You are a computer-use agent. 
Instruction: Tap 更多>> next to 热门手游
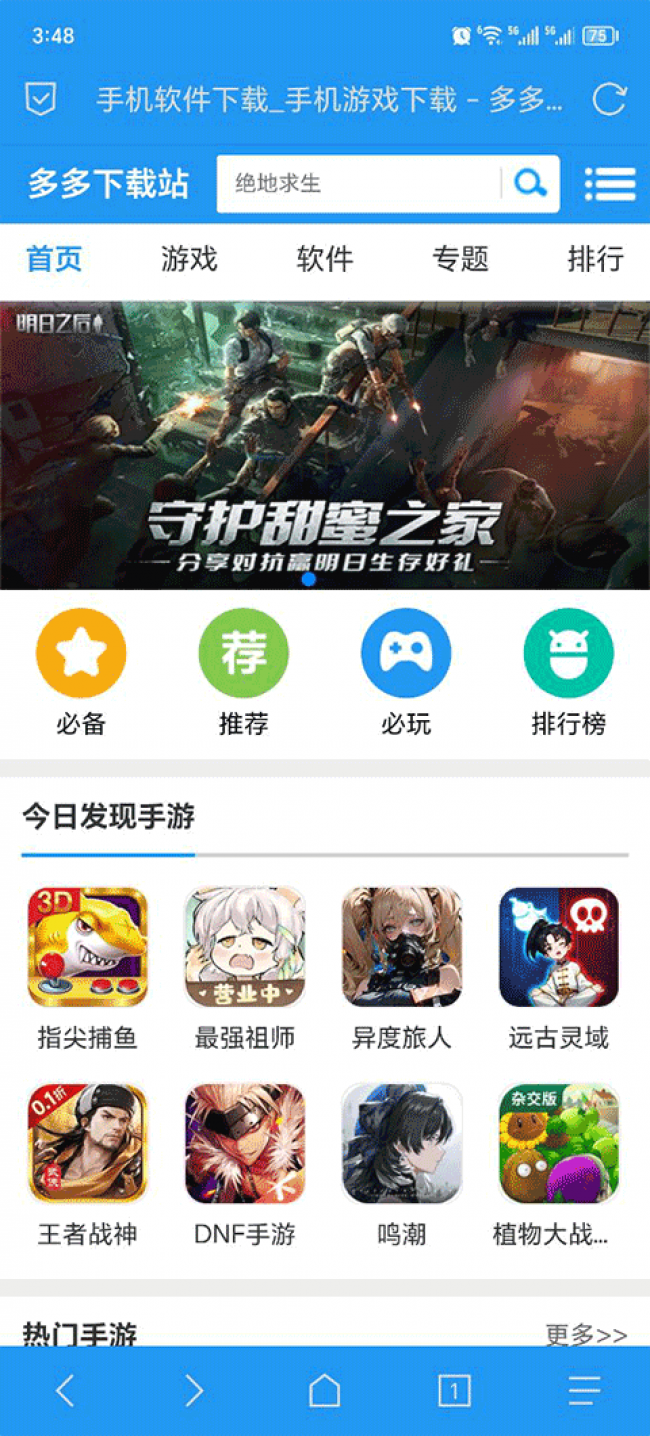(586, 1334)
